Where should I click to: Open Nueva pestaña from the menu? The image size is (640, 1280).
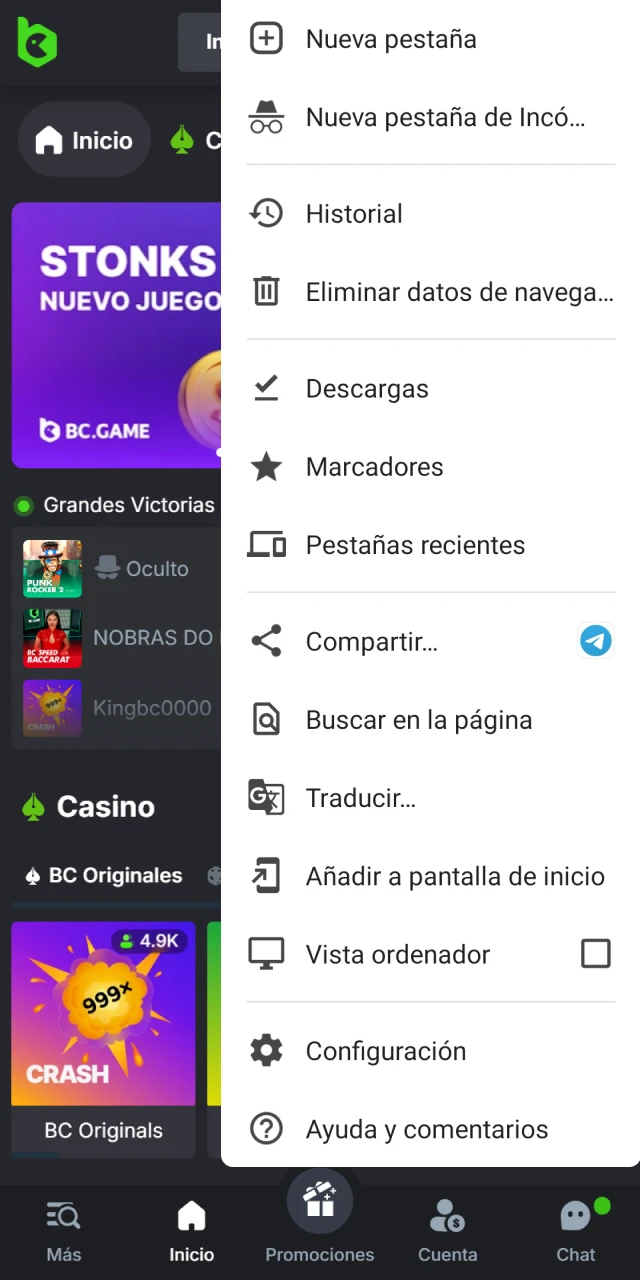pyautogui.click(x=390, y=40)
